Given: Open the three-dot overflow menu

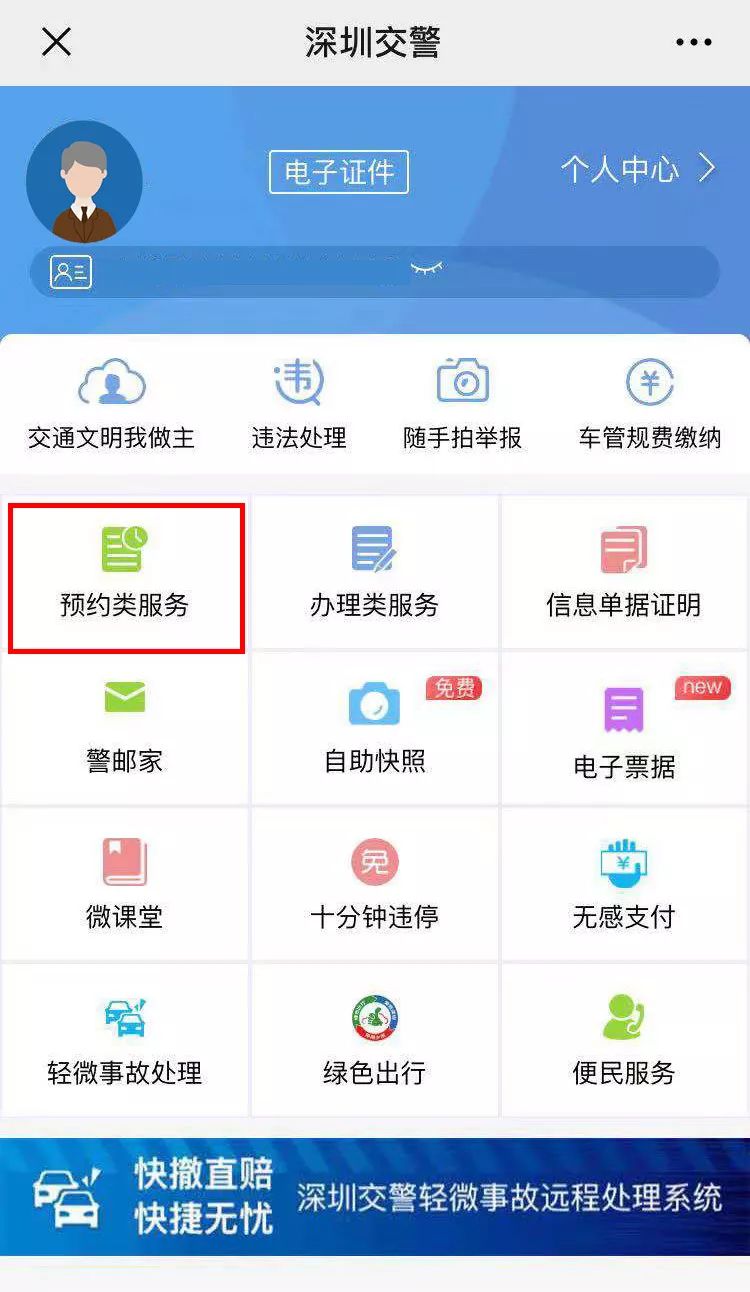Looking at the screenshot, I should click(693, 42).
